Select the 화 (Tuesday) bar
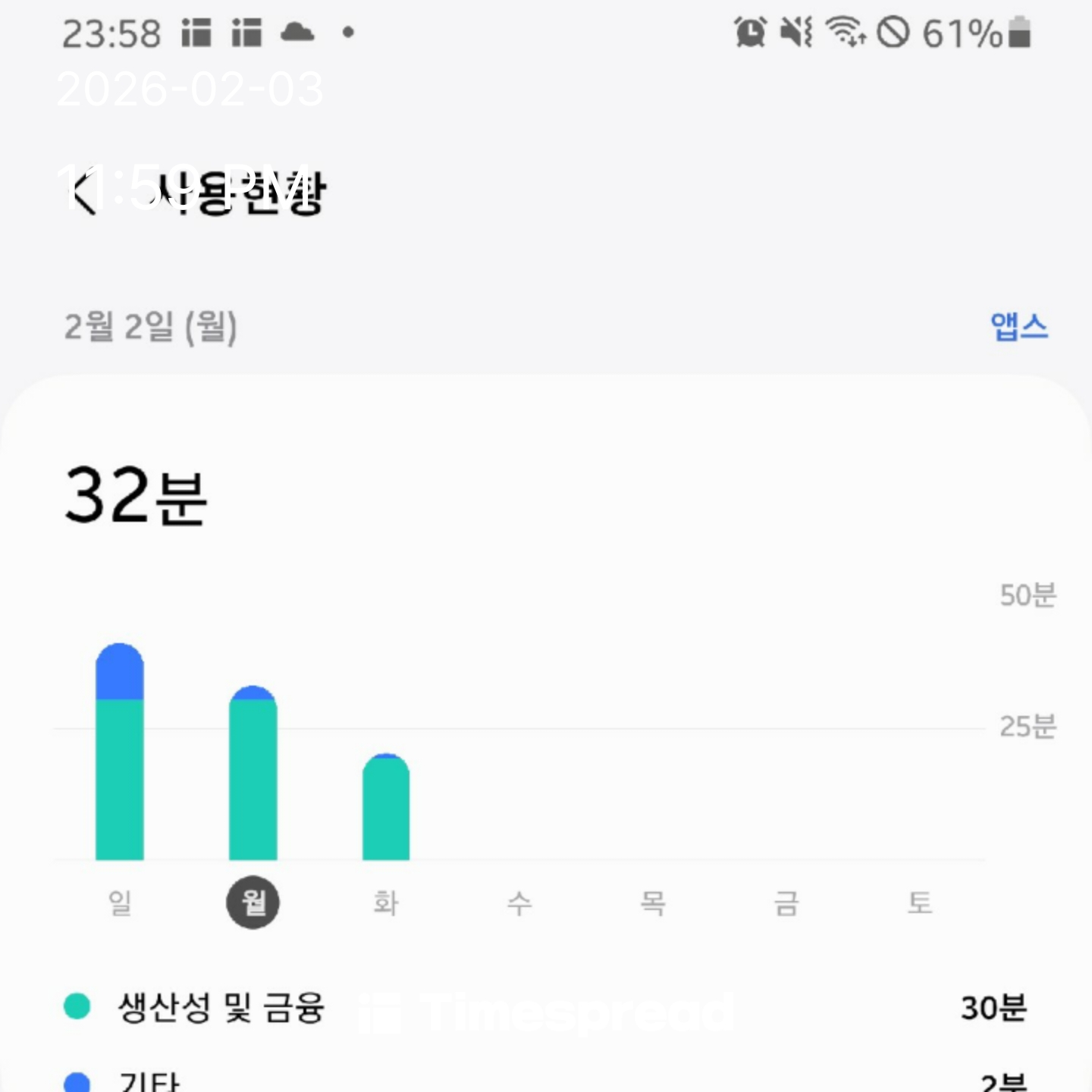 [386, 808]
